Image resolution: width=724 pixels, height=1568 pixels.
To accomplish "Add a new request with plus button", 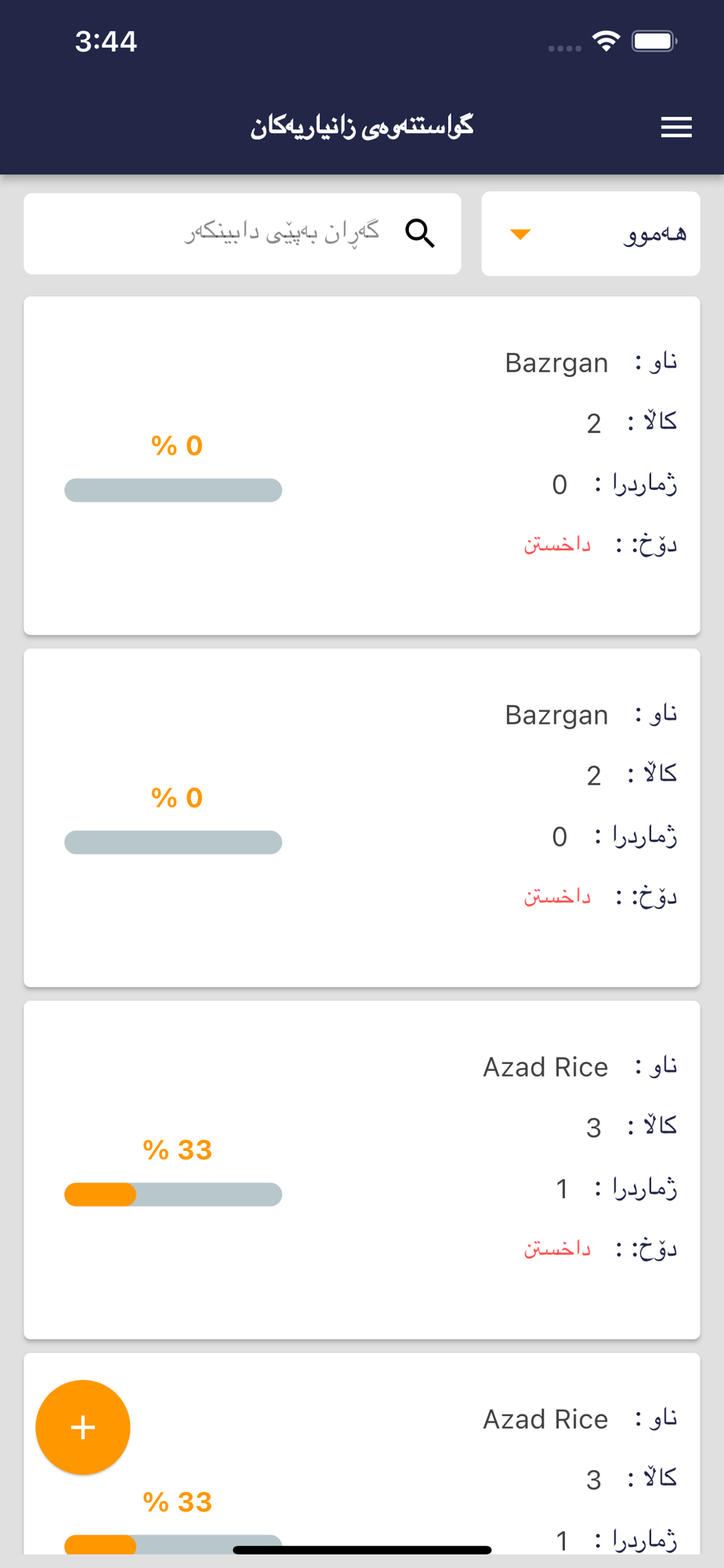I will click(x=83, y=1427).
